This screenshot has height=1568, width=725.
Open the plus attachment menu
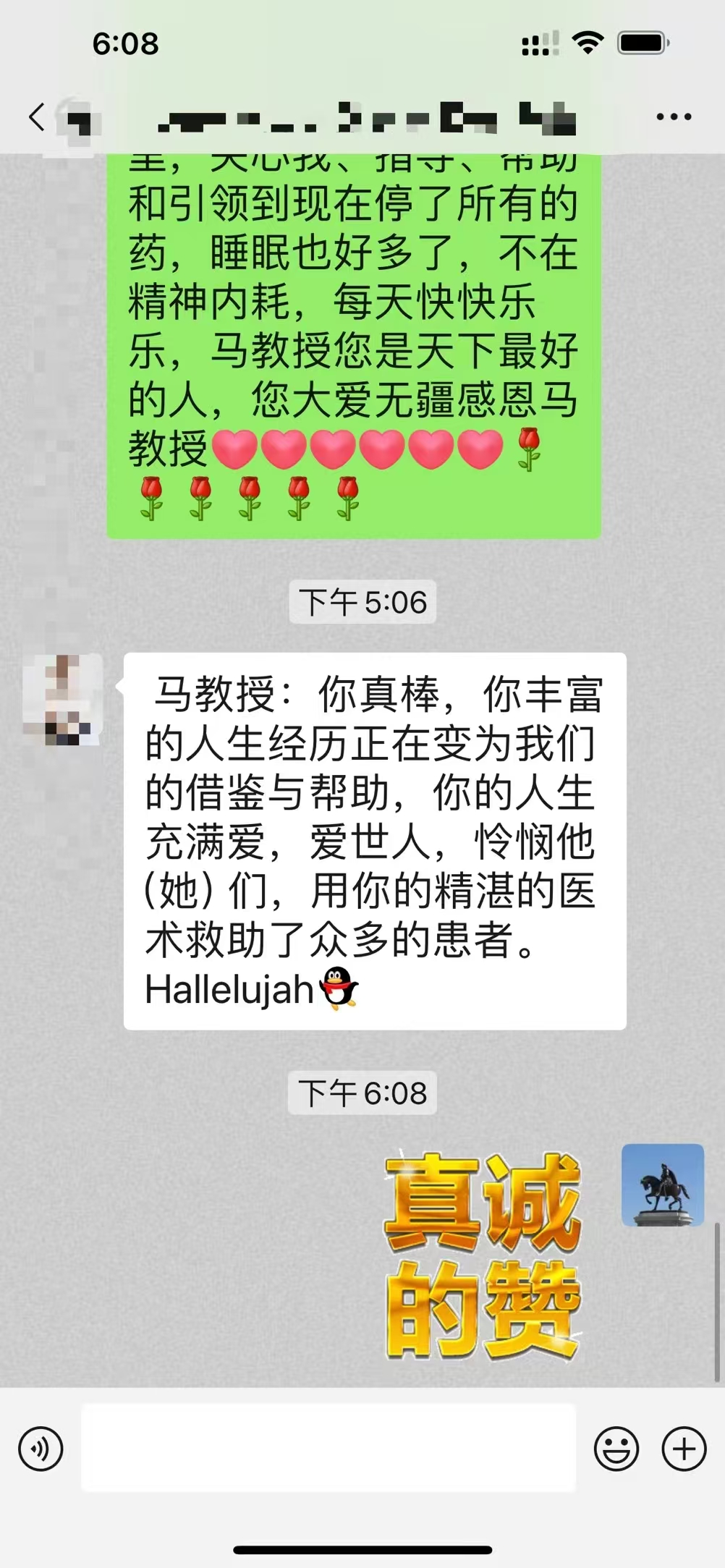[684, 1449]
